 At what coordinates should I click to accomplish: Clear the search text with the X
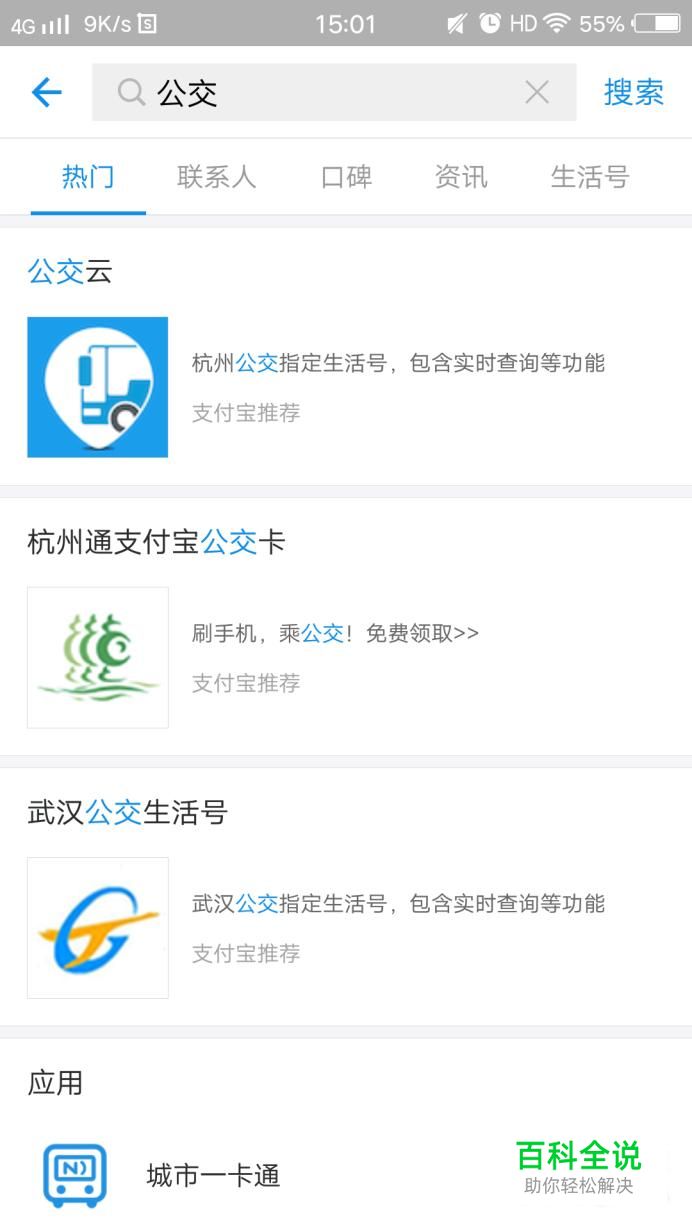(x=537, y=93)
